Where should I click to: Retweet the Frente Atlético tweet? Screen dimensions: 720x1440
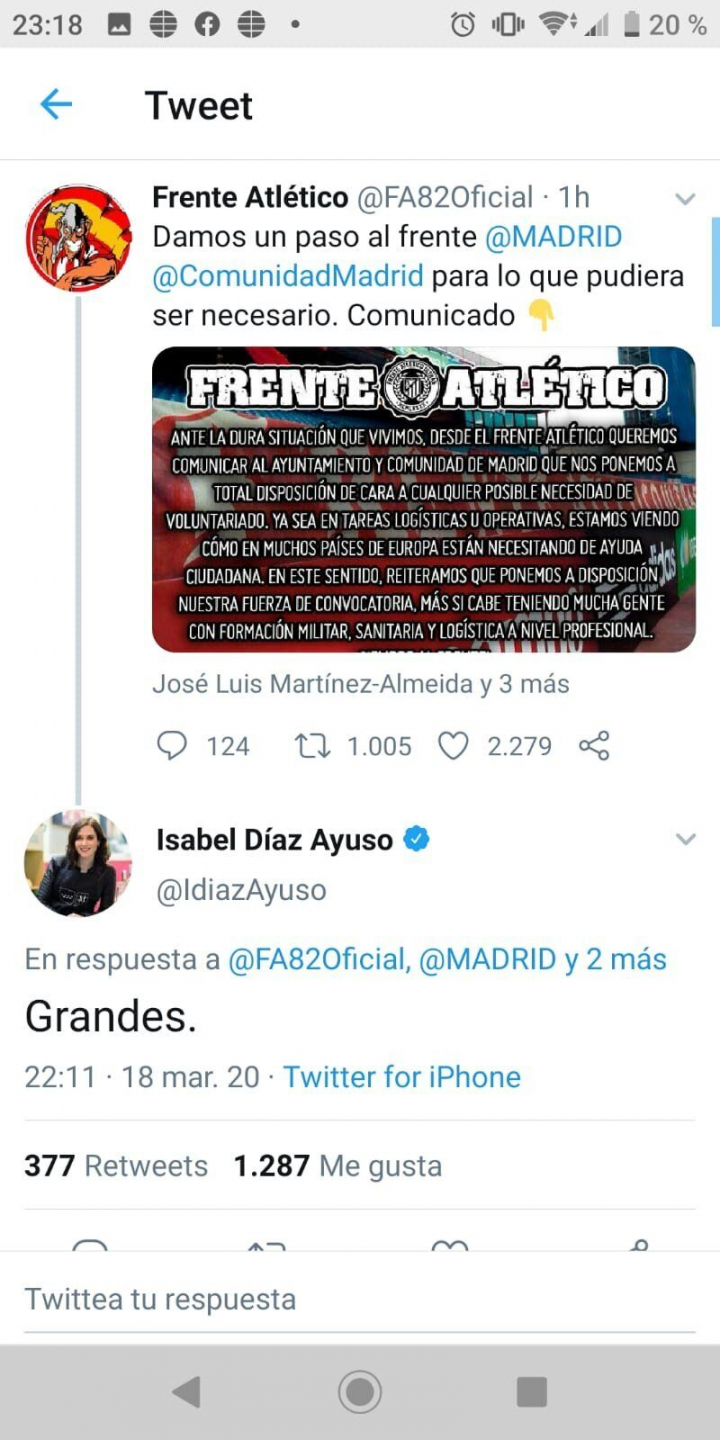point(313,746)
